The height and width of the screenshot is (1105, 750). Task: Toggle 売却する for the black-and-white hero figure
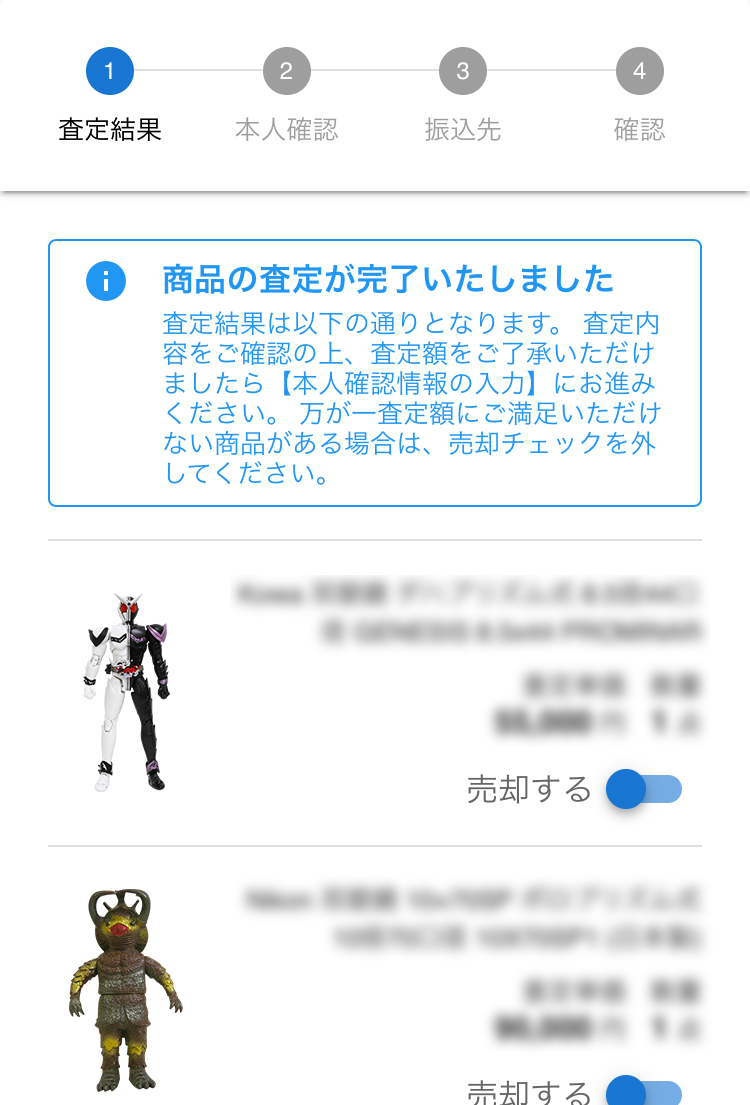[643, 789]
